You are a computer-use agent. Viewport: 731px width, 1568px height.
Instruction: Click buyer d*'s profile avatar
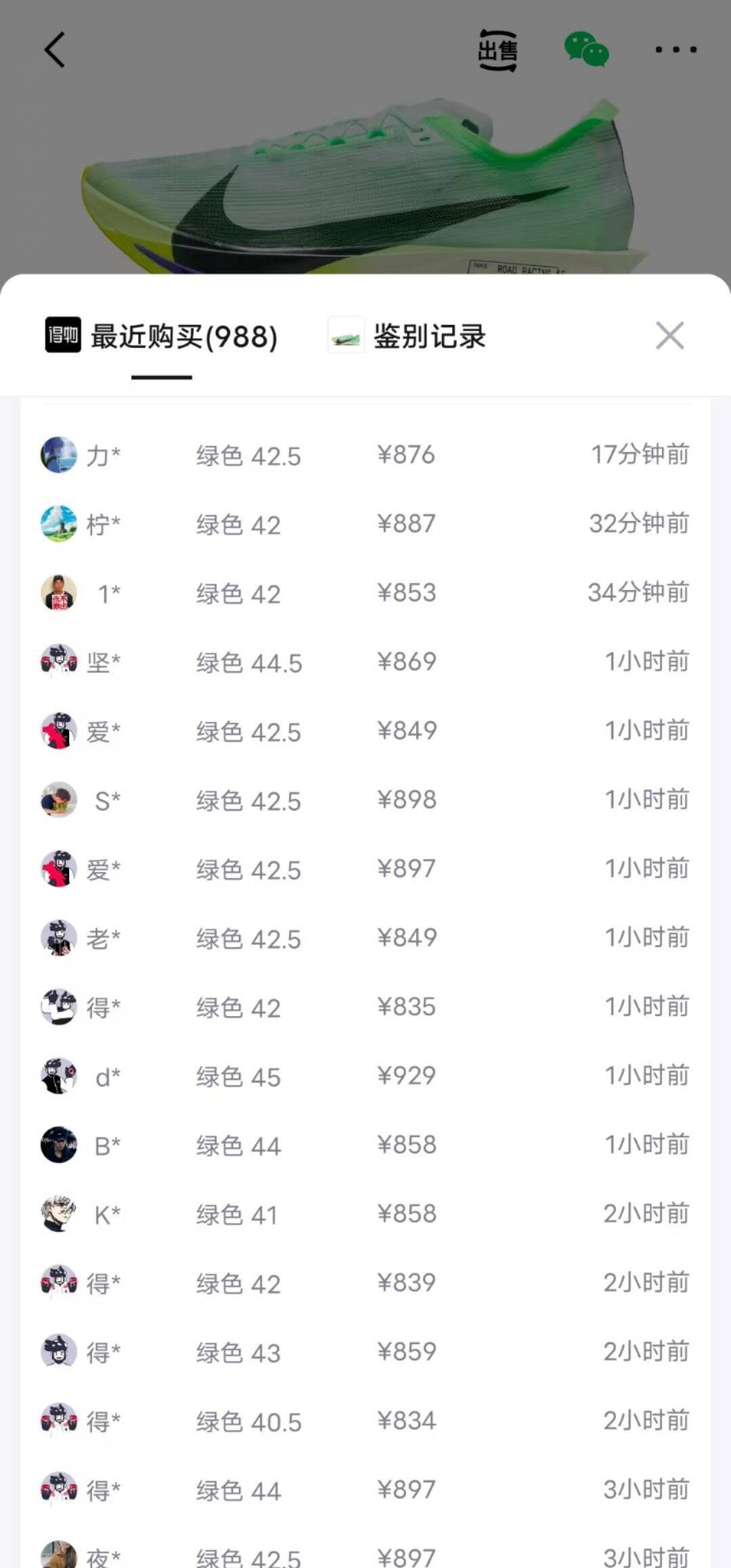tap(59, 1077)
